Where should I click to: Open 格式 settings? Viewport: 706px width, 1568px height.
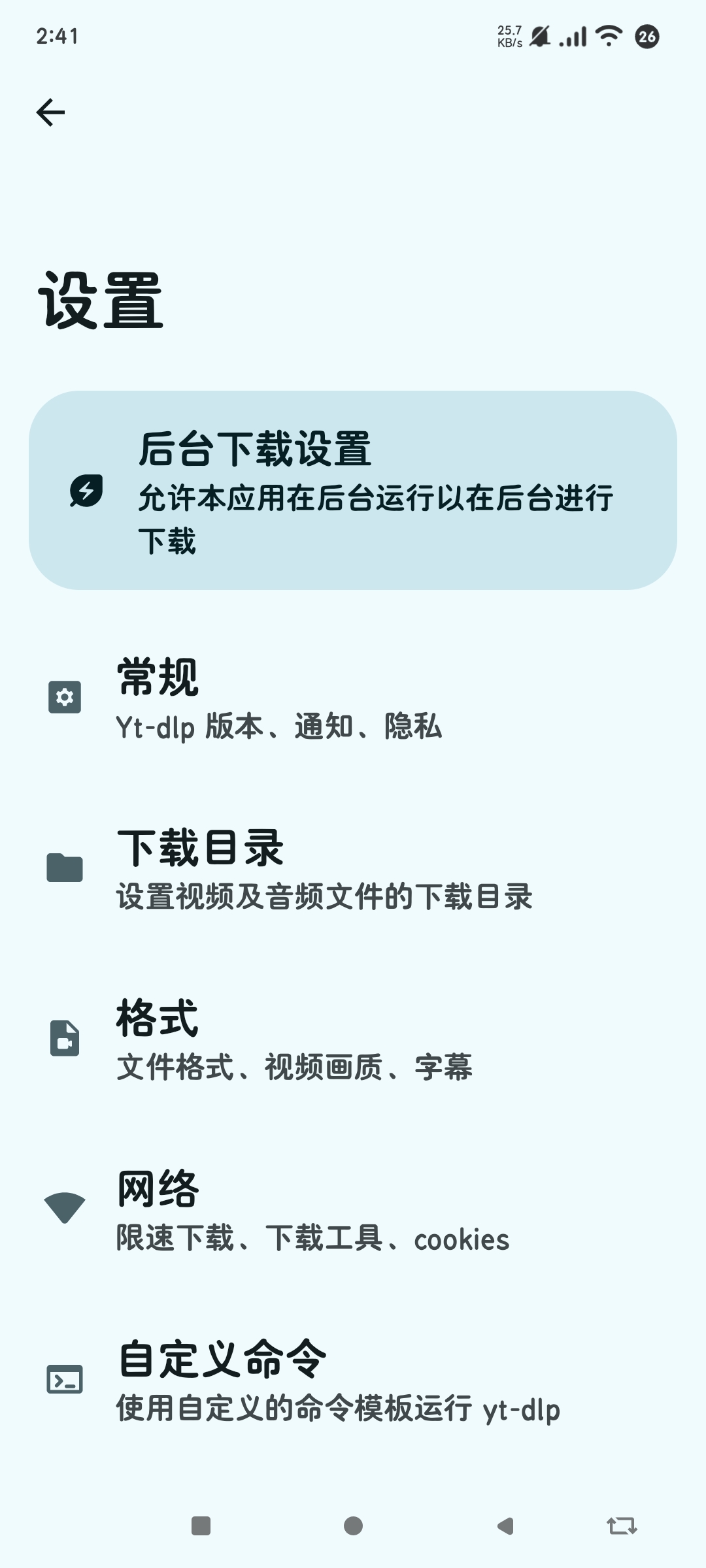point(353,1039)
